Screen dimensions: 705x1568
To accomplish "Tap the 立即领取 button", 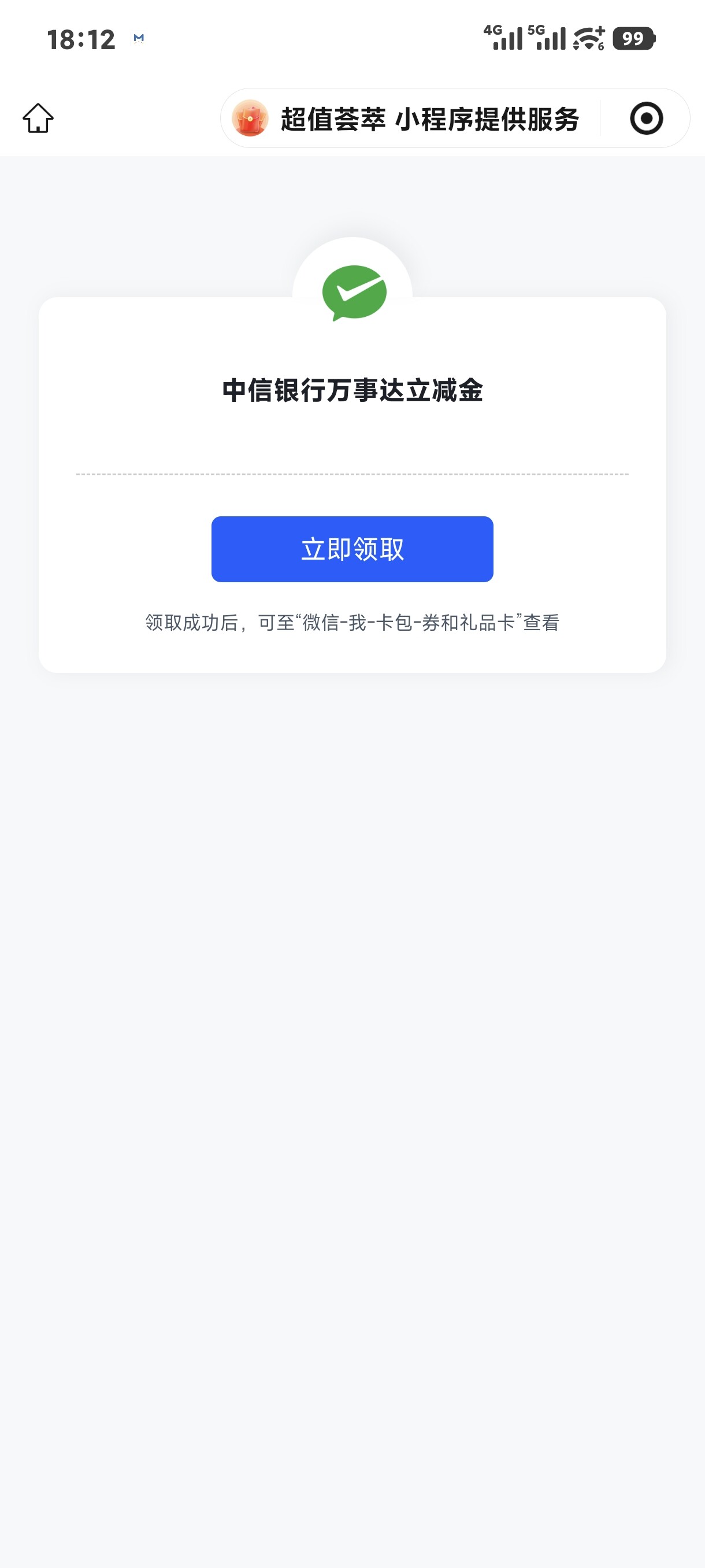I will click(x=352, y=549).
